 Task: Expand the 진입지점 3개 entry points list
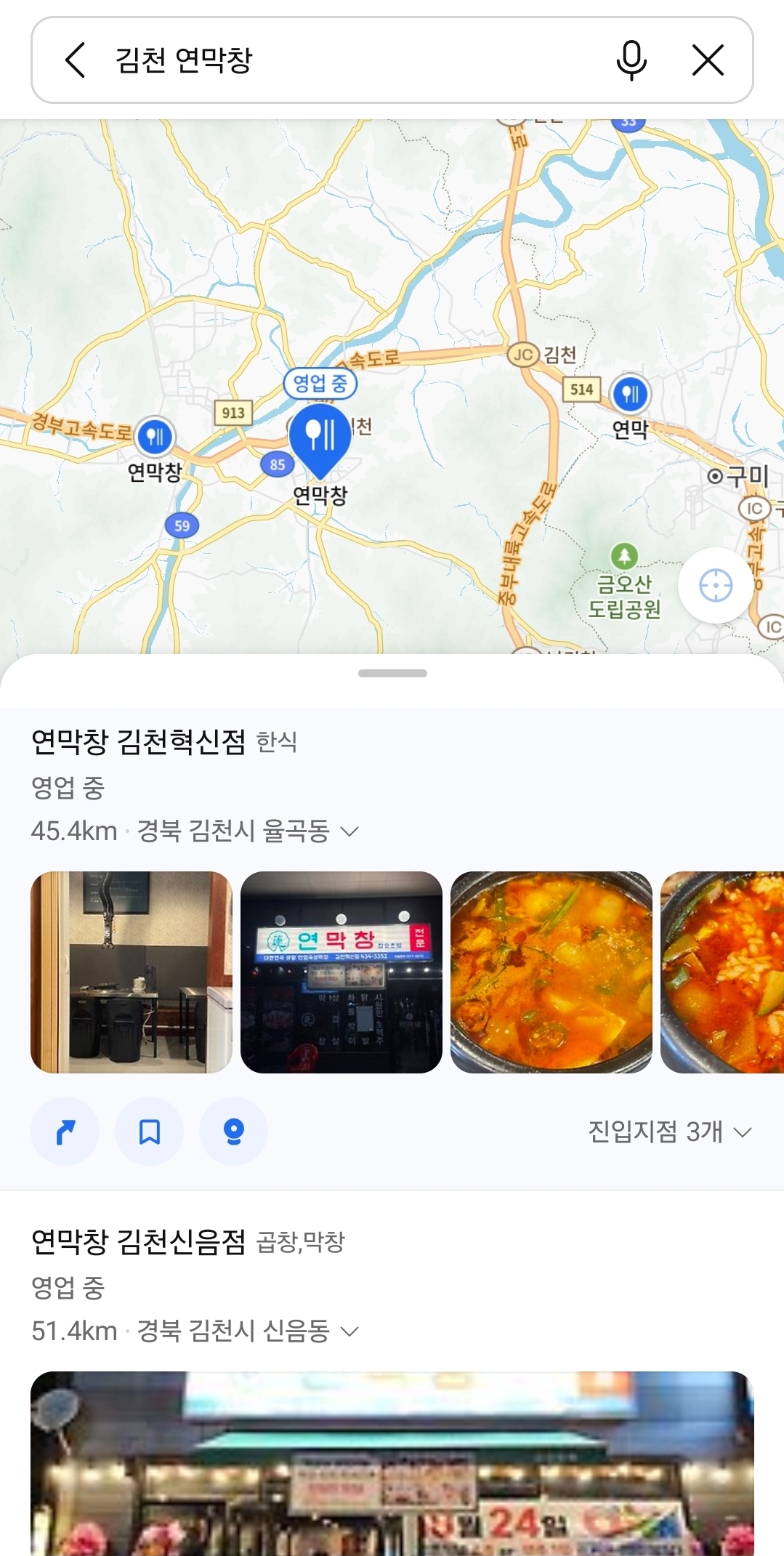click(669, 1132)
